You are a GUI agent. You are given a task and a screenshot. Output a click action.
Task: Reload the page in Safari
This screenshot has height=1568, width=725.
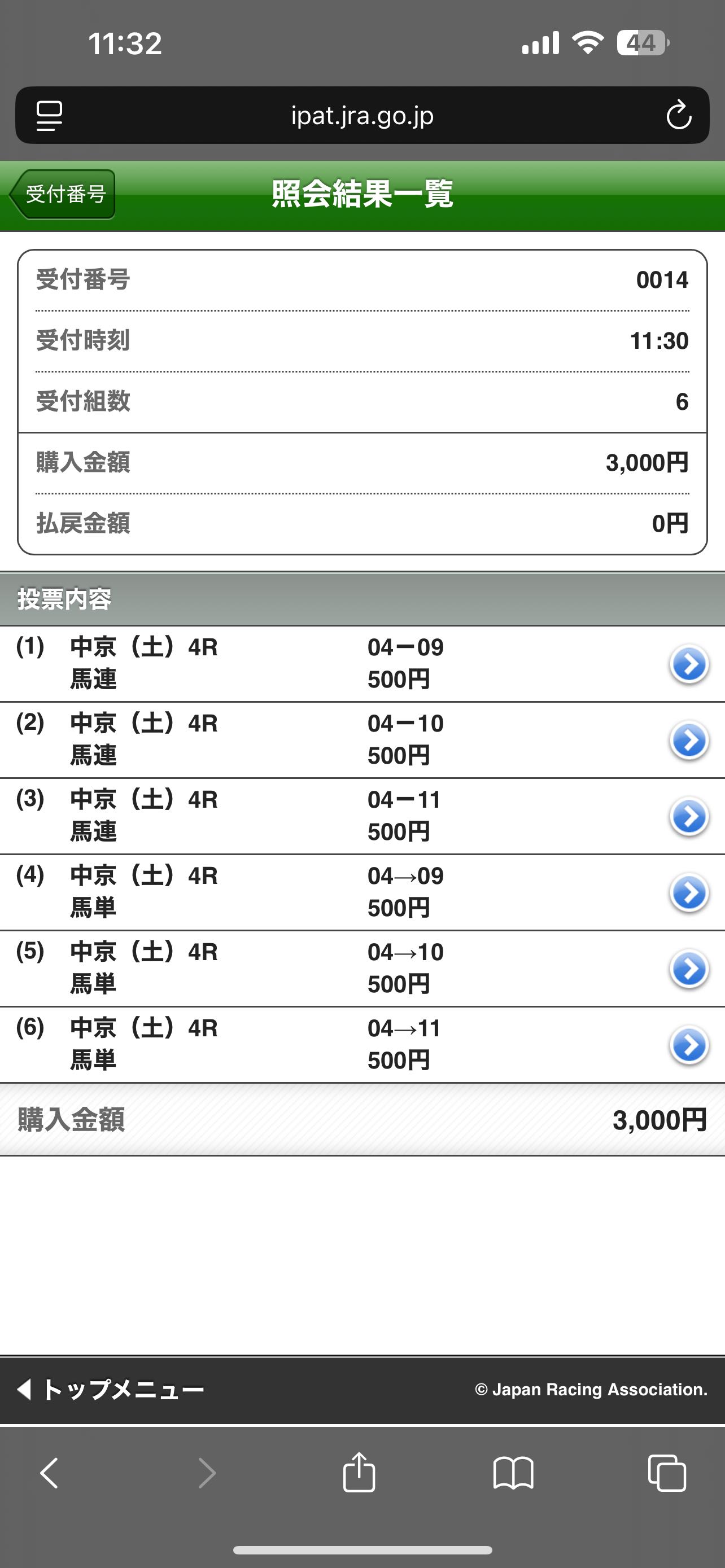[x=678, y=116]
